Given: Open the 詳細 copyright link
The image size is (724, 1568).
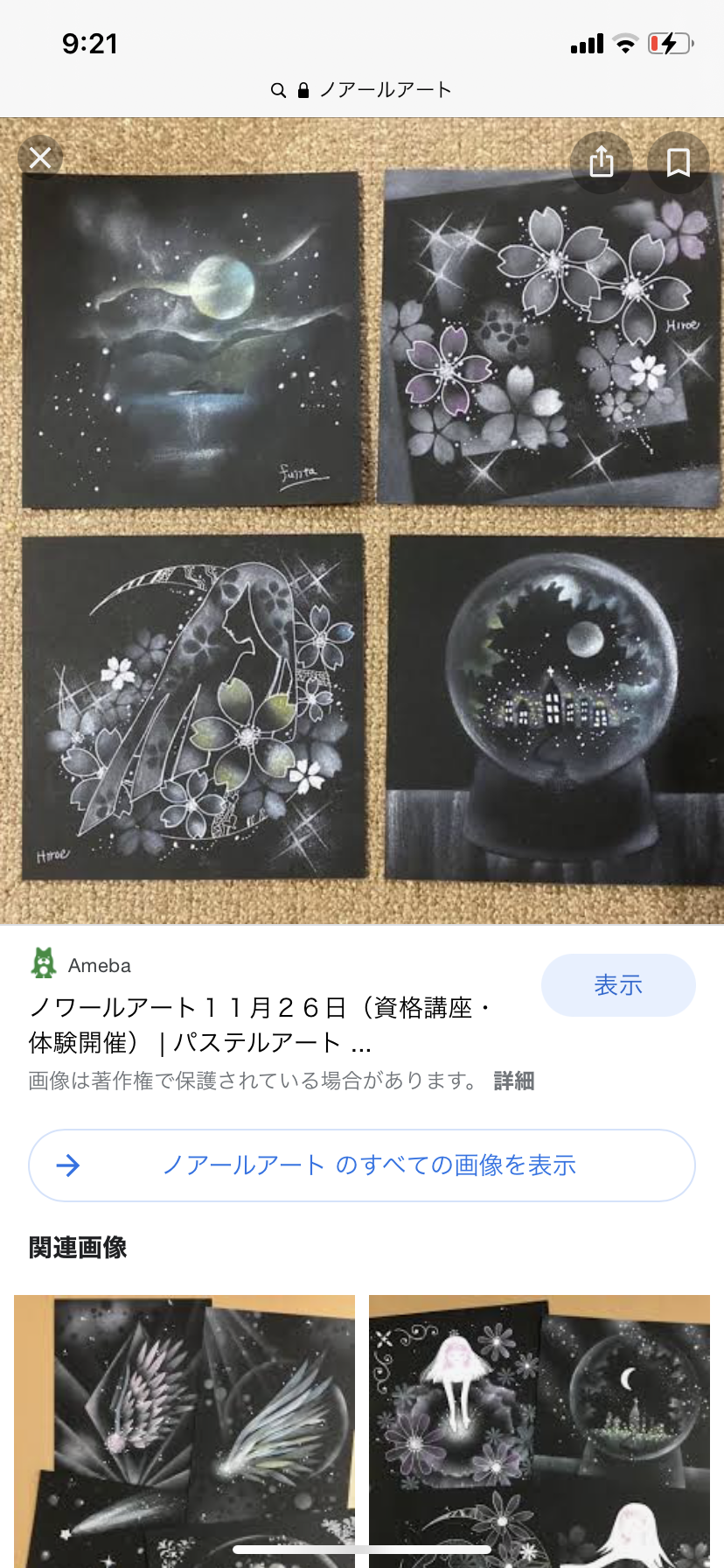Looking at the screenshot, I should [x=514, y=1081].
